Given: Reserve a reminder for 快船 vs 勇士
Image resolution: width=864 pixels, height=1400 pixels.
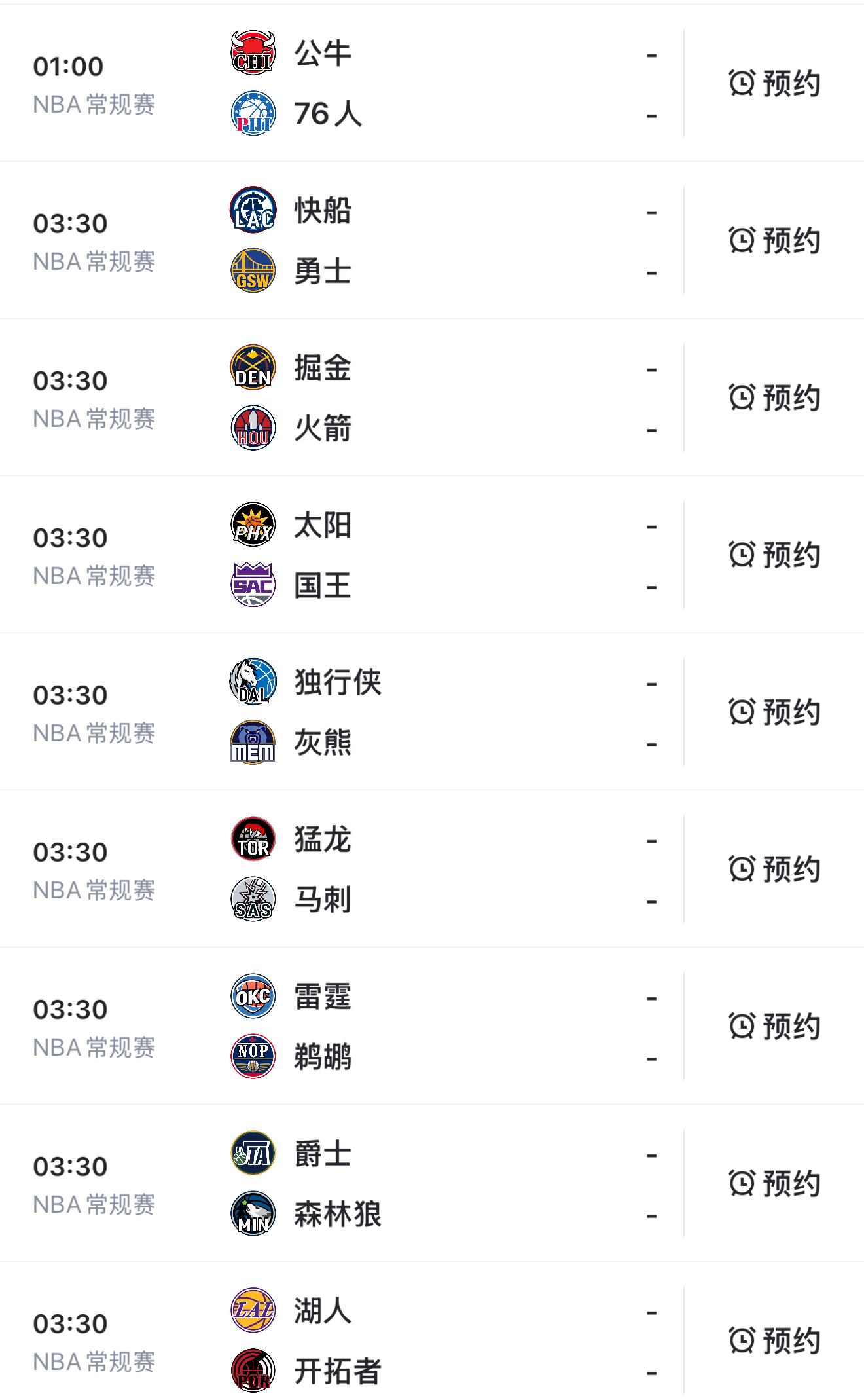Looking at the screenshot, I should pos(774,240).
